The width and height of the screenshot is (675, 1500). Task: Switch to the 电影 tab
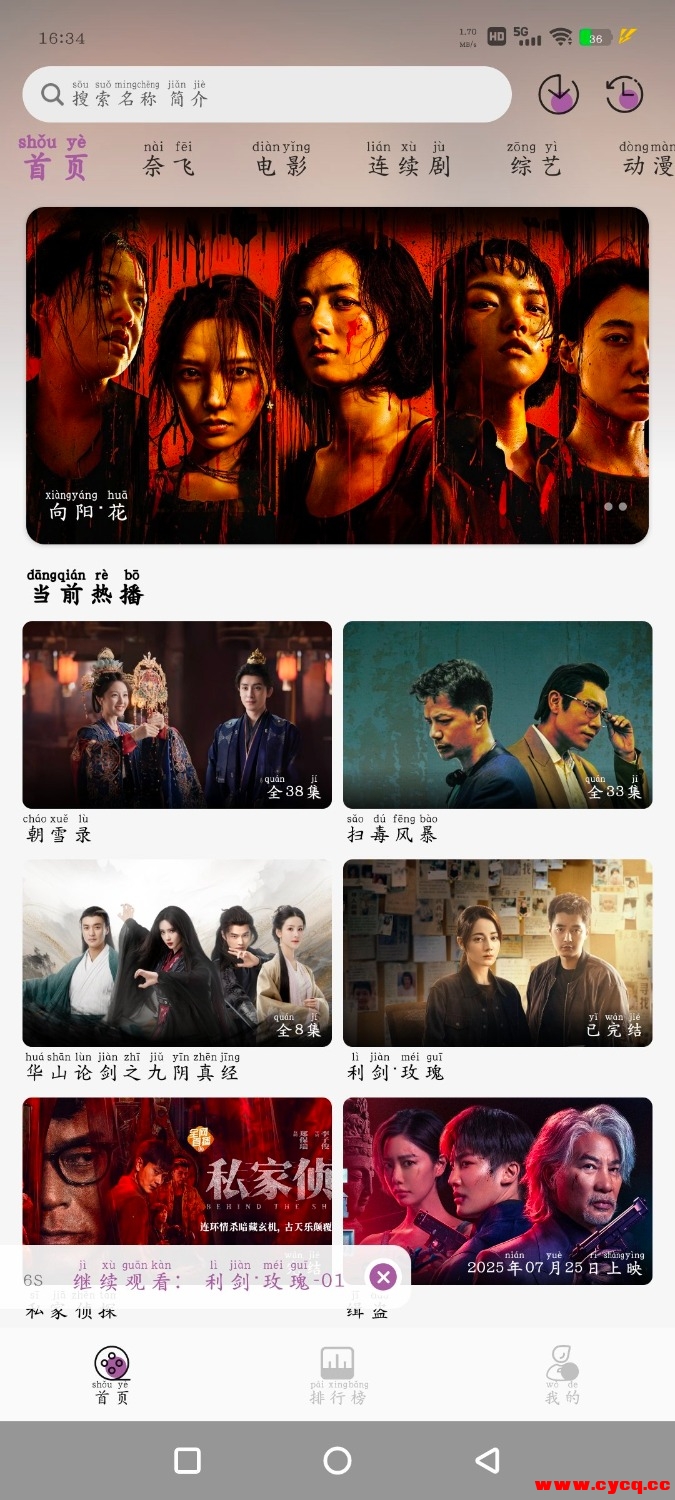(x=281, y=161)
